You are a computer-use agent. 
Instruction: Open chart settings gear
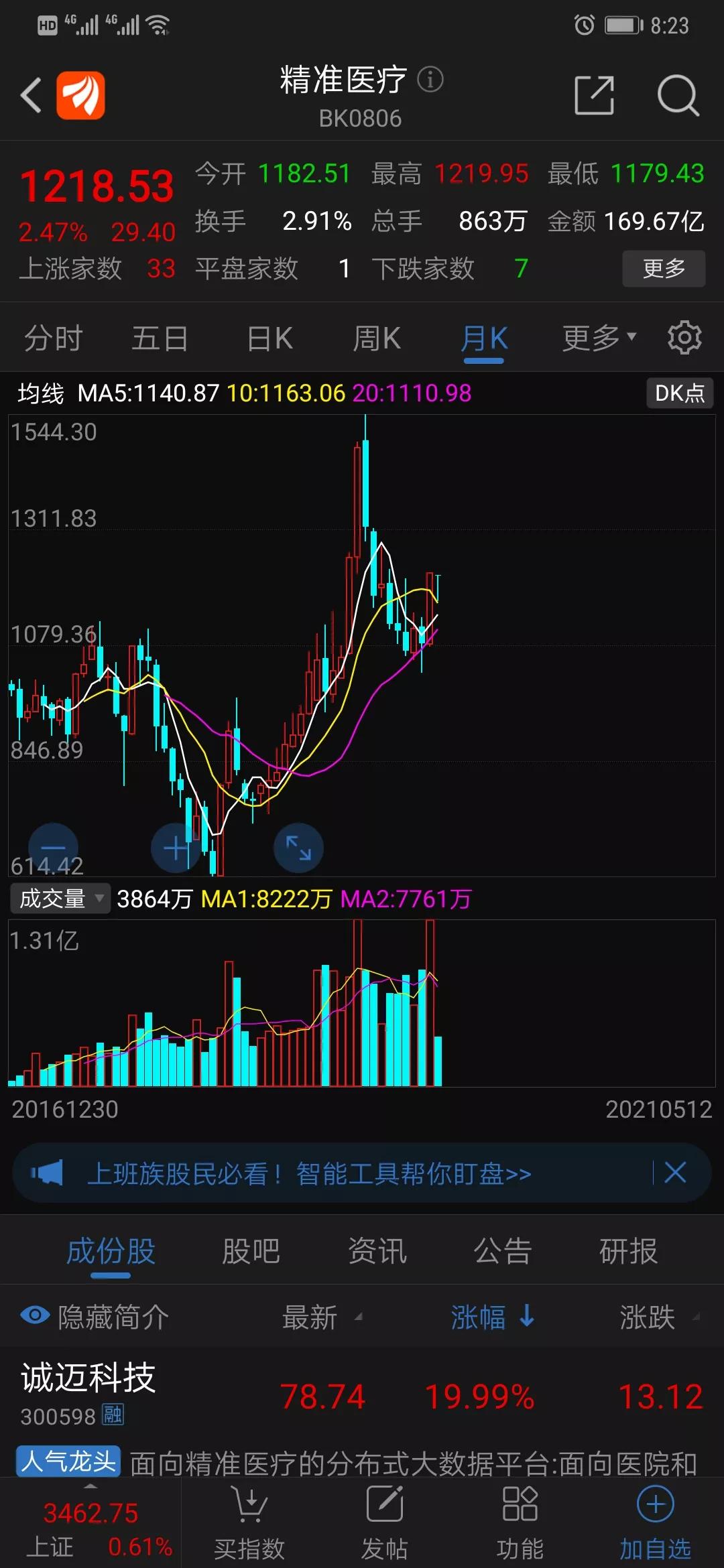point(684,337)
